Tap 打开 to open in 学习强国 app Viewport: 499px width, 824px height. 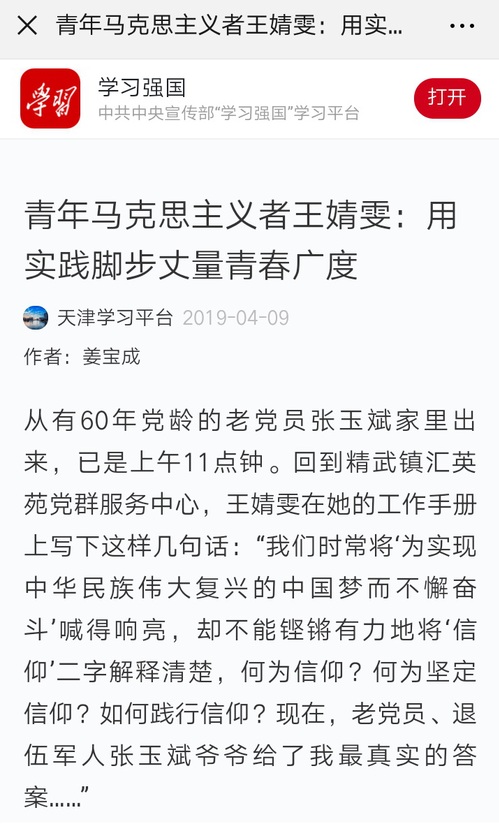click(x=447, y=98)
